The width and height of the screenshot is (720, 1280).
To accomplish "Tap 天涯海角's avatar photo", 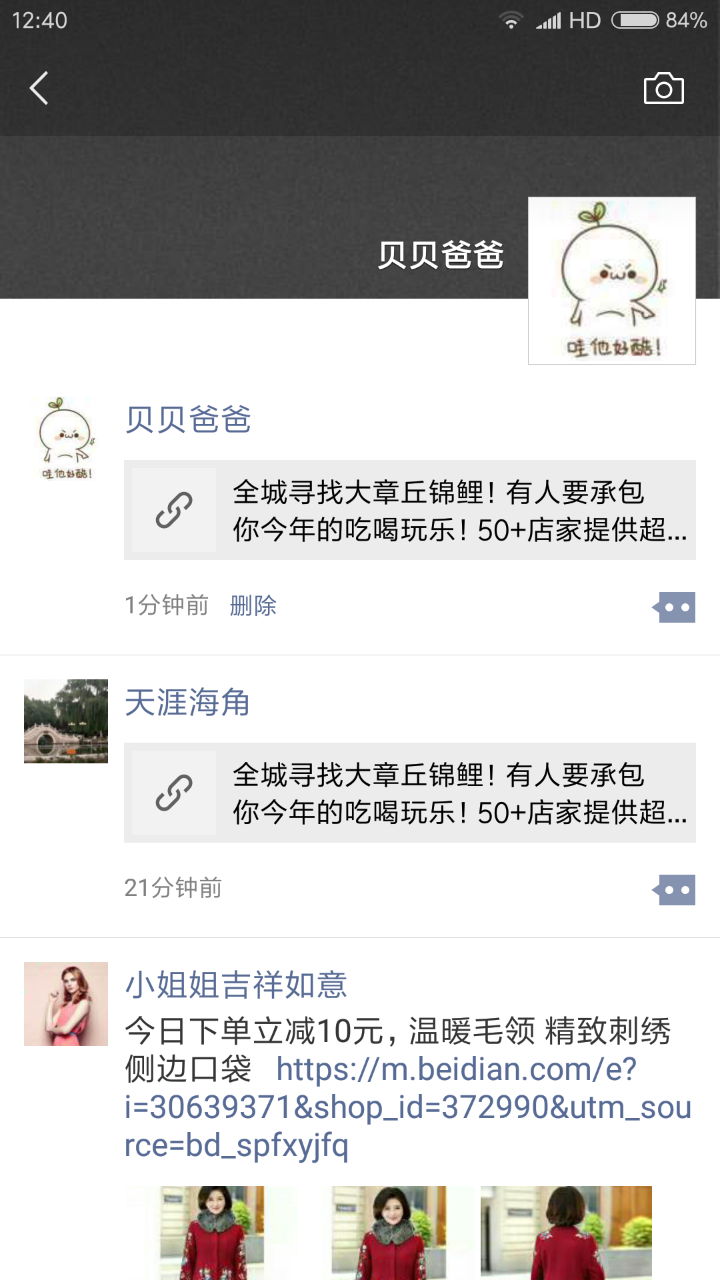I will click(x=66, y=721).
